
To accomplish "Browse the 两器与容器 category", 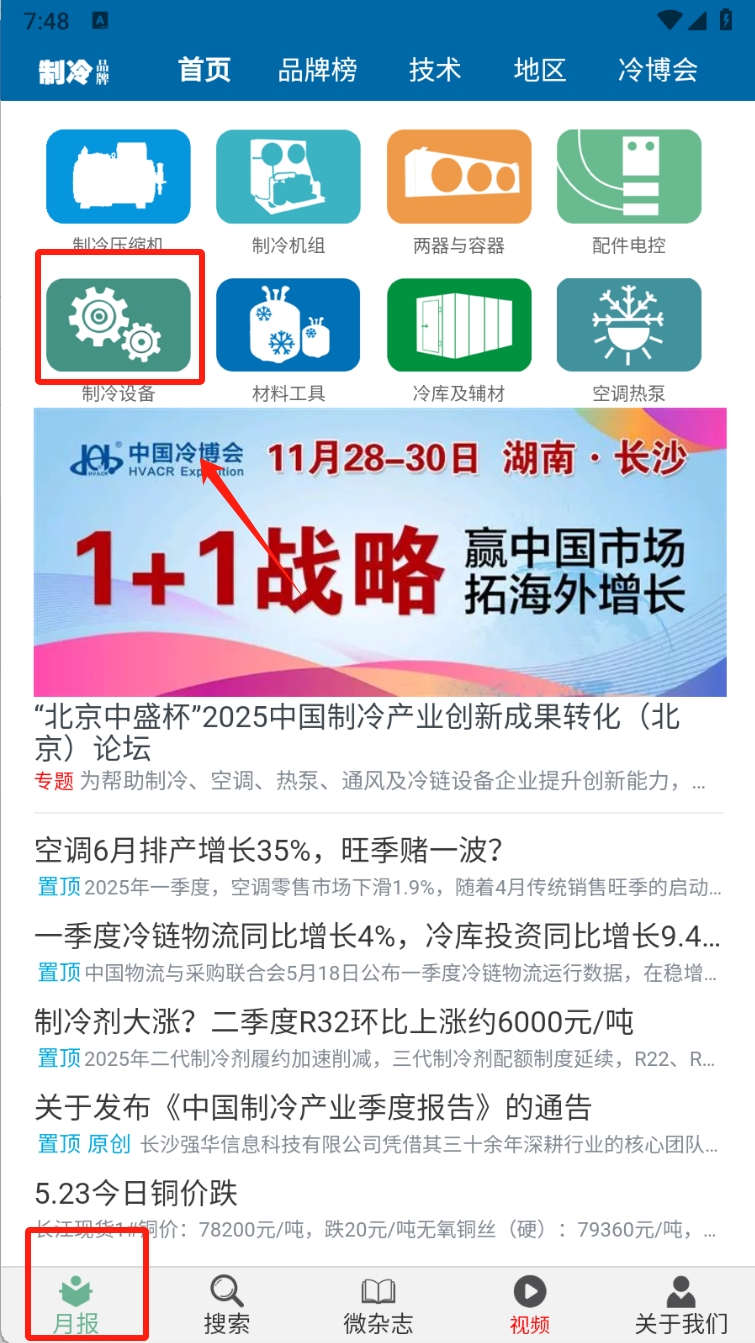I will tap(459, 178).
